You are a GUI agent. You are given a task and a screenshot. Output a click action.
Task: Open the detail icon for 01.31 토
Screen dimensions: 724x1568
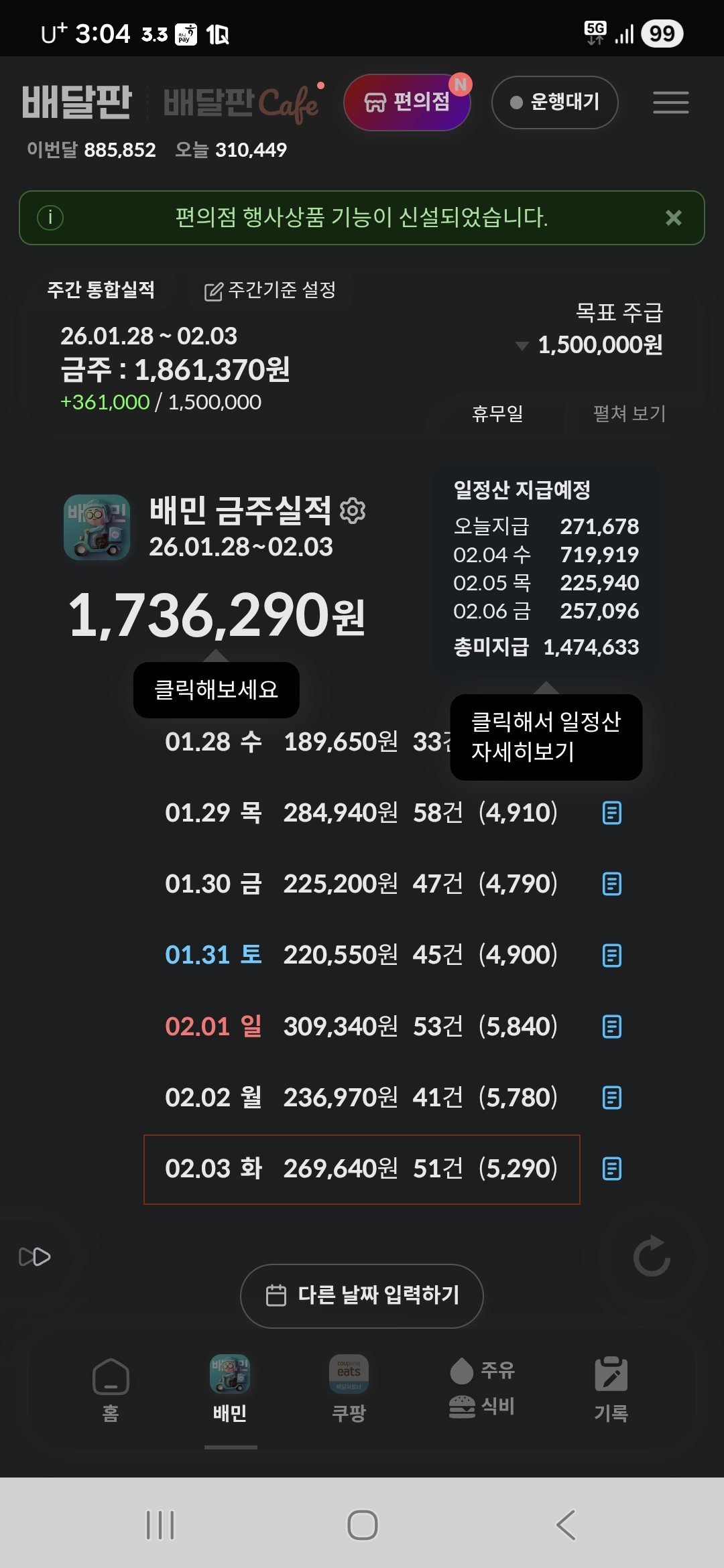tap(611, 956)
